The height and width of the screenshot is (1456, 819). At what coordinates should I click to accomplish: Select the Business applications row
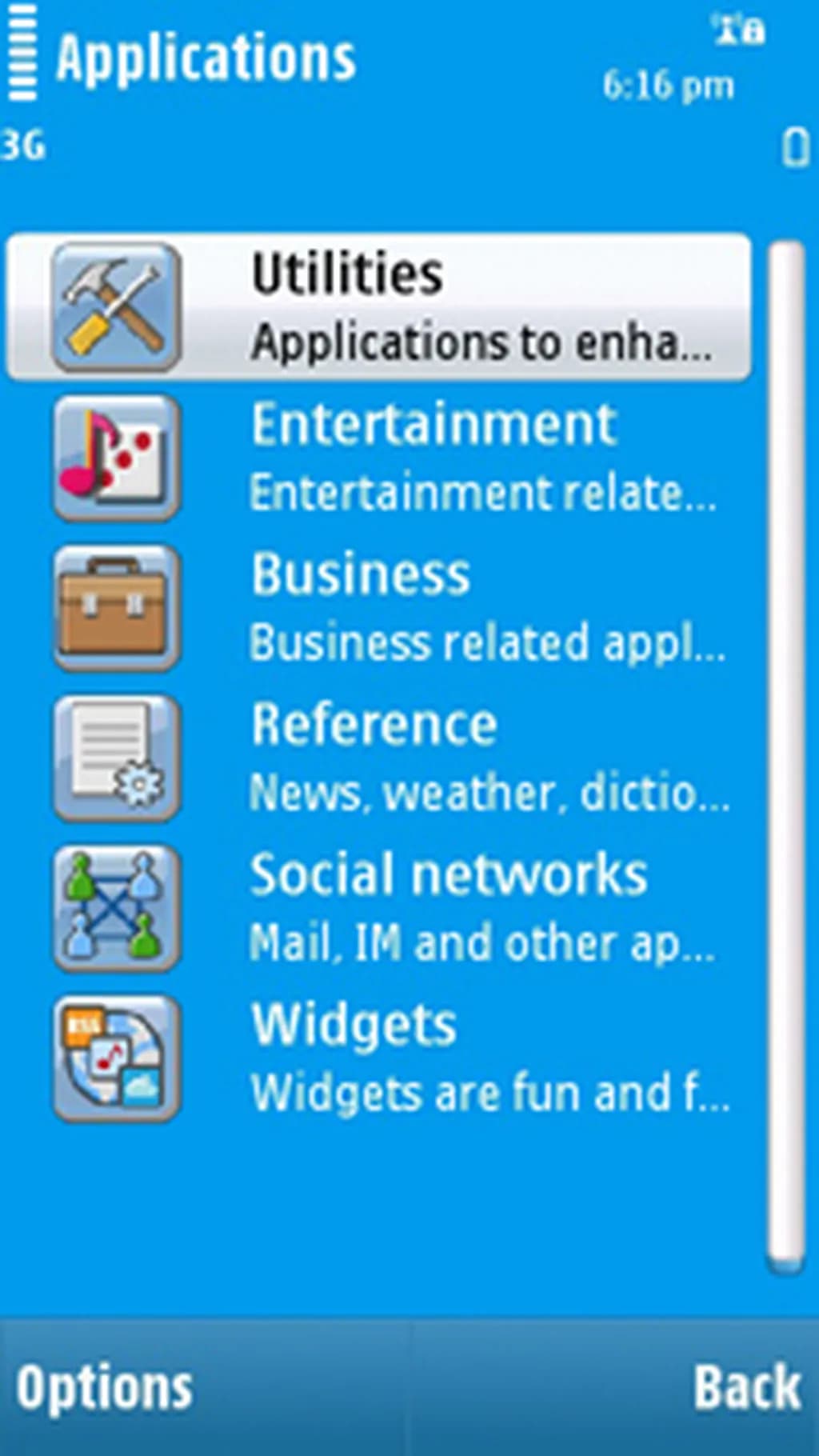click(380, 608)
